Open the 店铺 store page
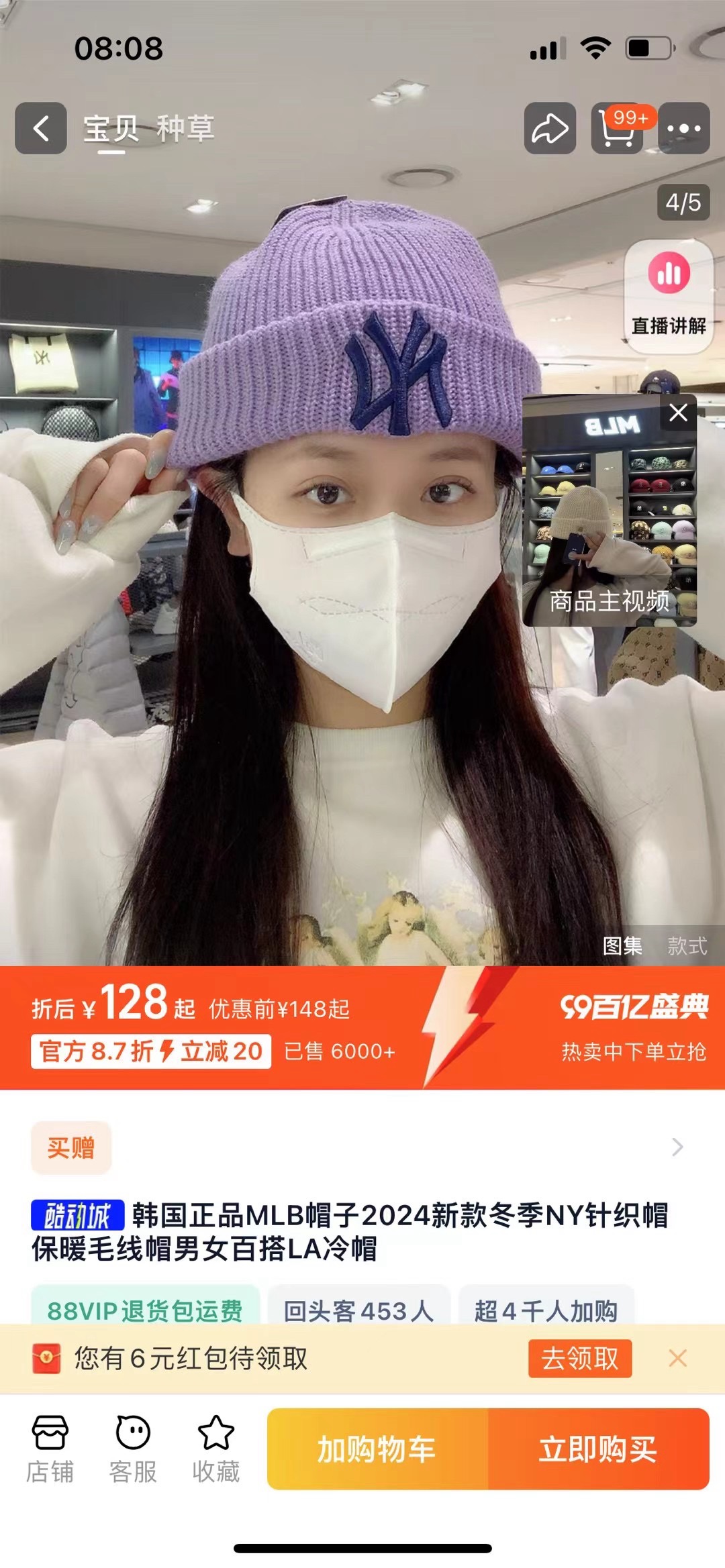 [50, 1449]
